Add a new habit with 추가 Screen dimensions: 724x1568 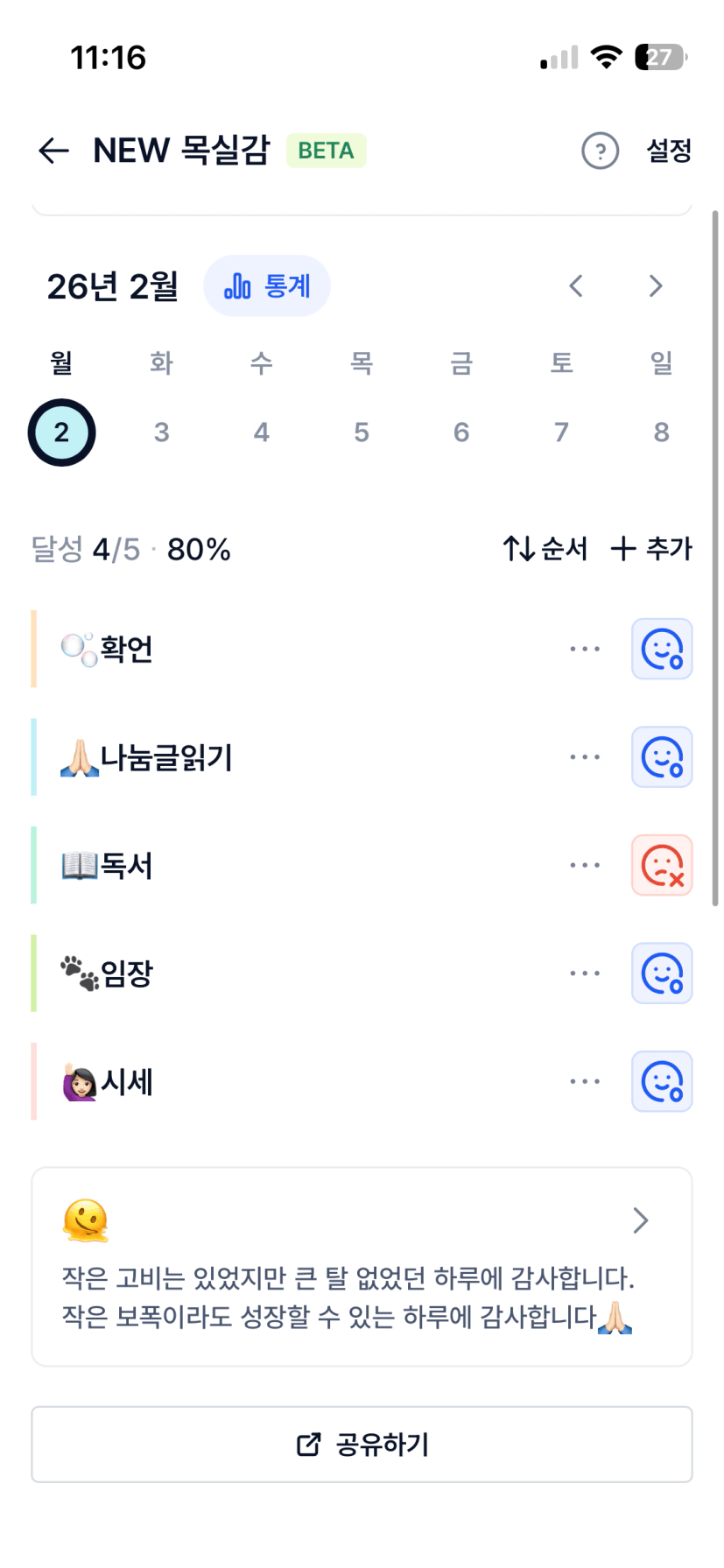(651, 549)
